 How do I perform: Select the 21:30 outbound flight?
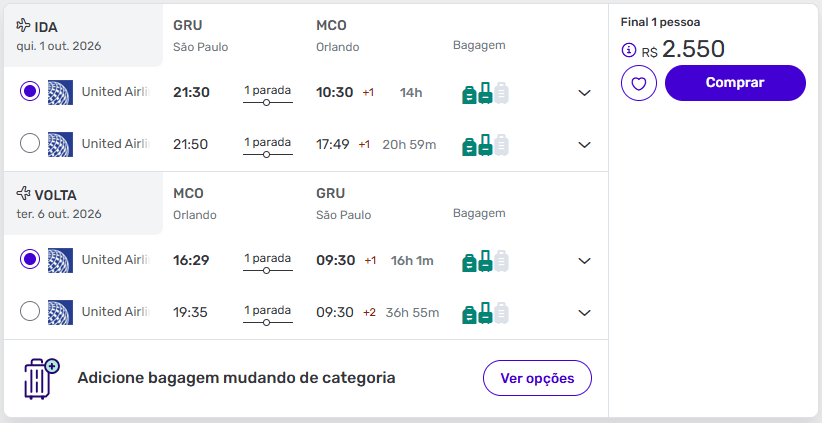(x=30, y=92)
